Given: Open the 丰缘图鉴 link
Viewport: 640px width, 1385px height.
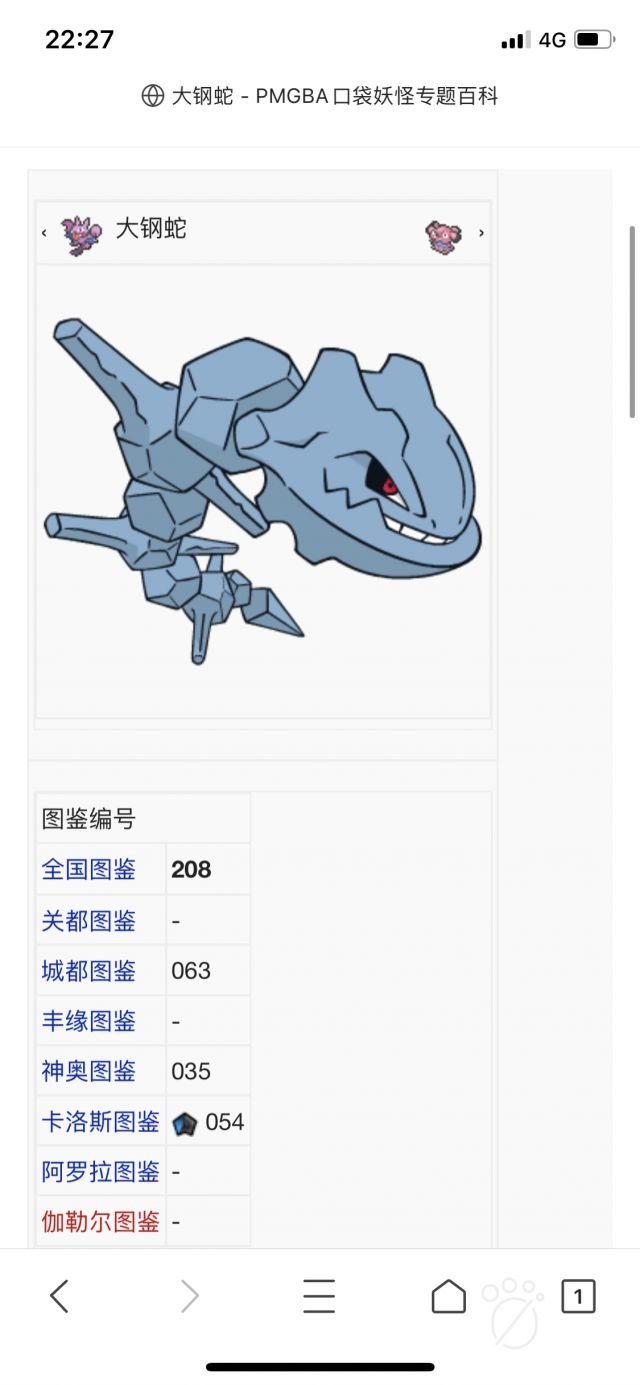Looking at the screenshot, I should [x=89, y=1021].
